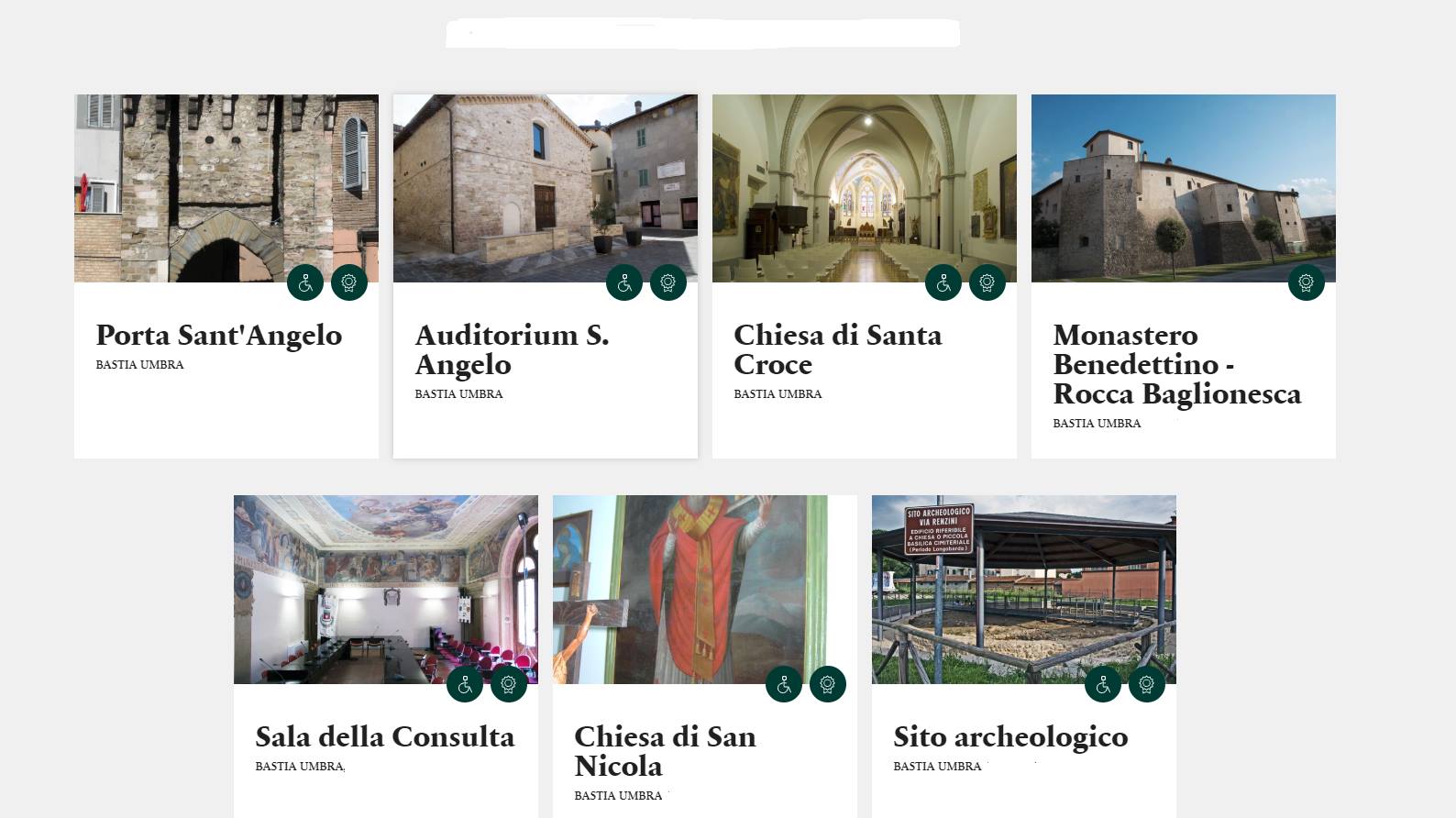Open the Porta Sant'Angelo card

coord(218,336)
